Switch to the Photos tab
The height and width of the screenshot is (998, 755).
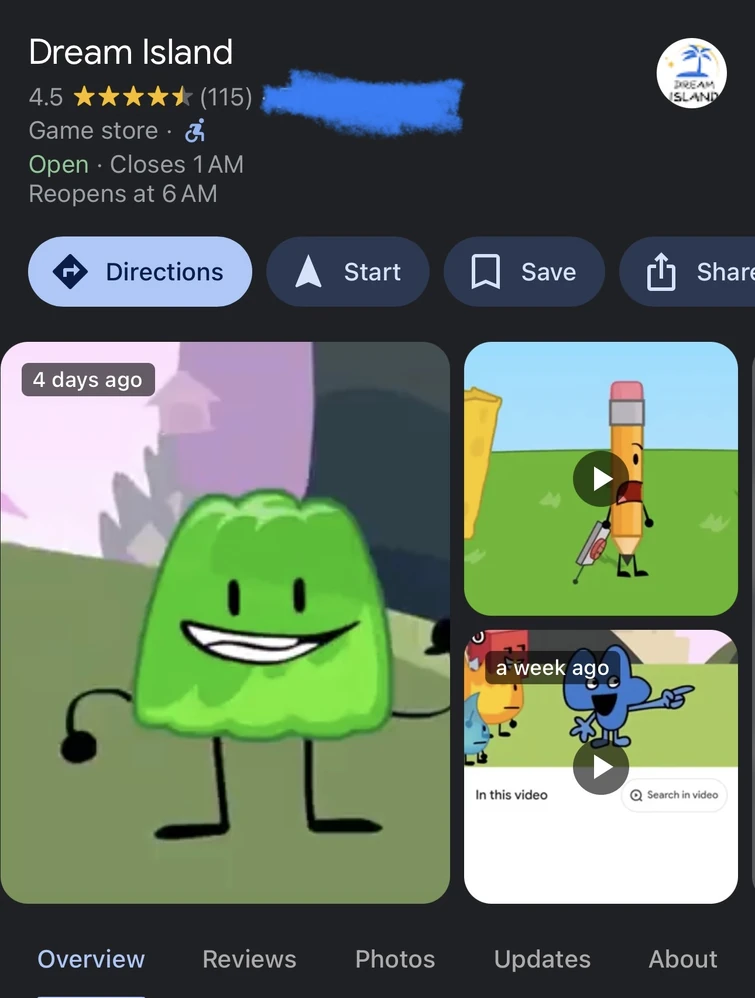pyautogui.click(x=395, y=959)
